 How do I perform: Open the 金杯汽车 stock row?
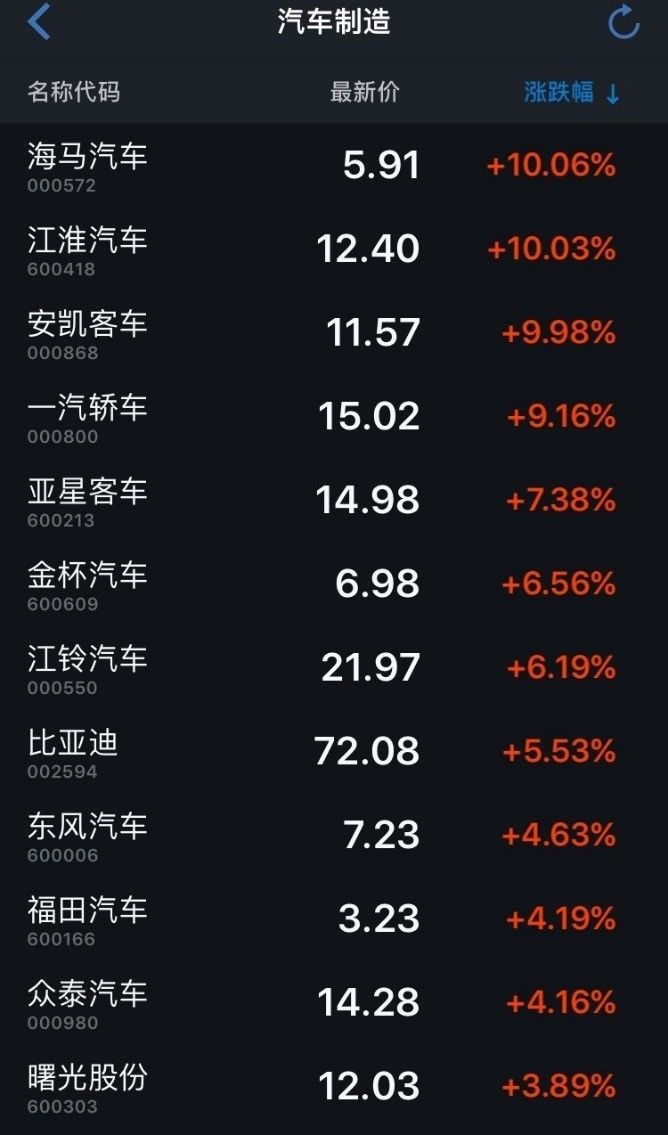[x=334, y=584]
